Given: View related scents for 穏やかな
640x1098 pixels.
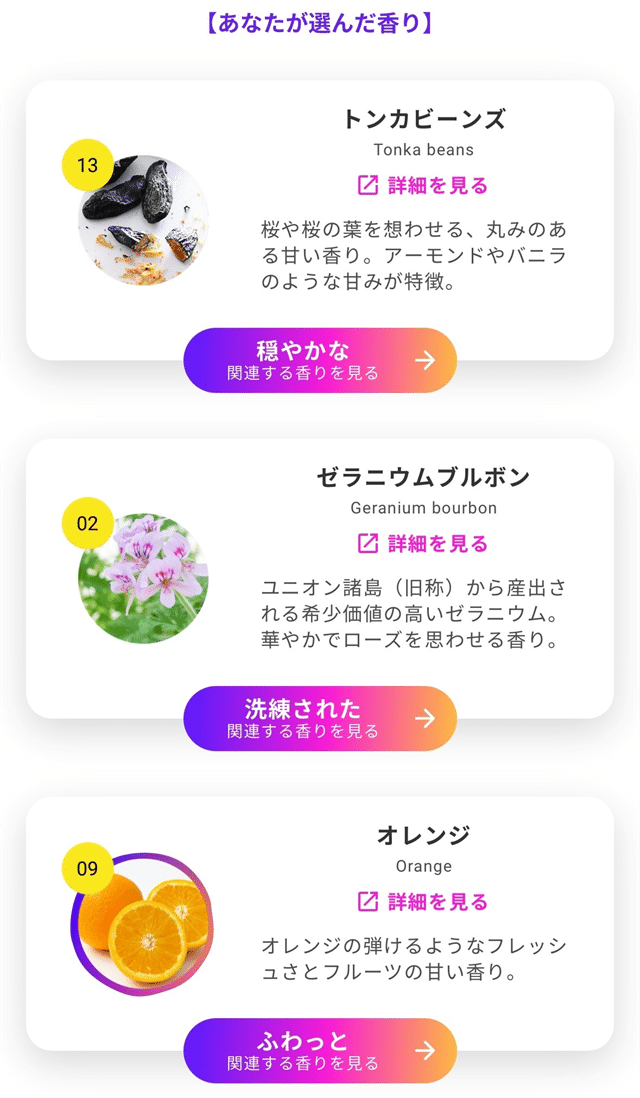Looking at the screenshot, I should coord(320,360).
